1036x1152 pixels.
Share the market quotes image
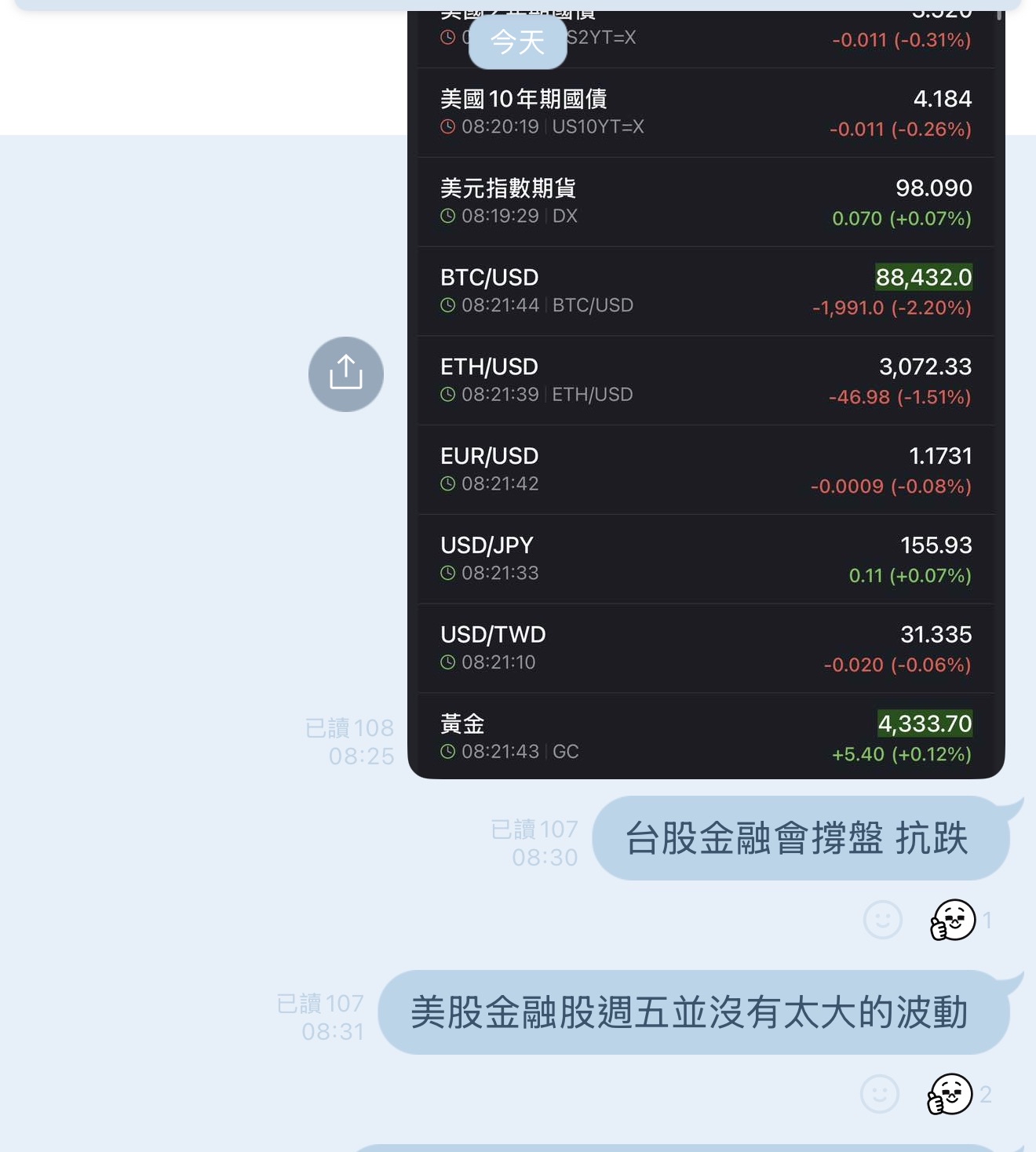point(345,374)
